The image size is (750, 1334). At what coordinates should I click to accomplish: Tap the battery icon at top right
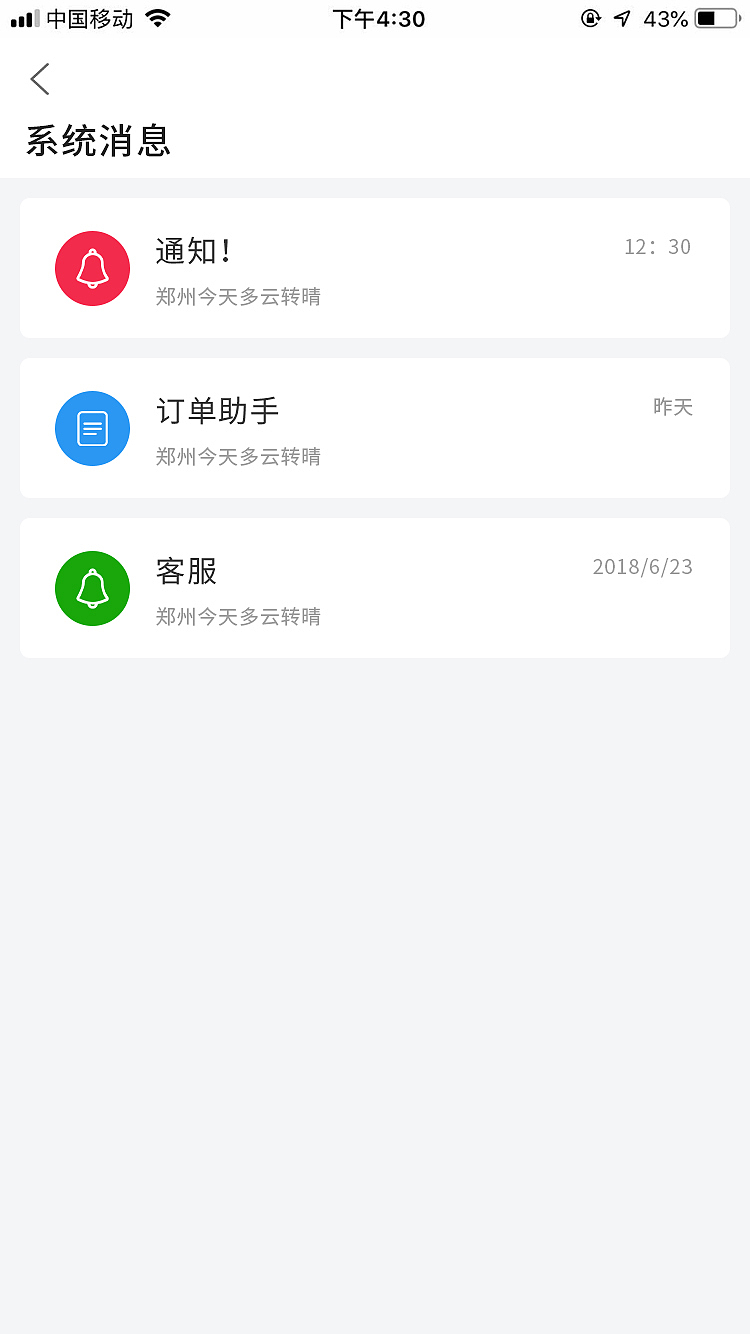tap(712, 17)
